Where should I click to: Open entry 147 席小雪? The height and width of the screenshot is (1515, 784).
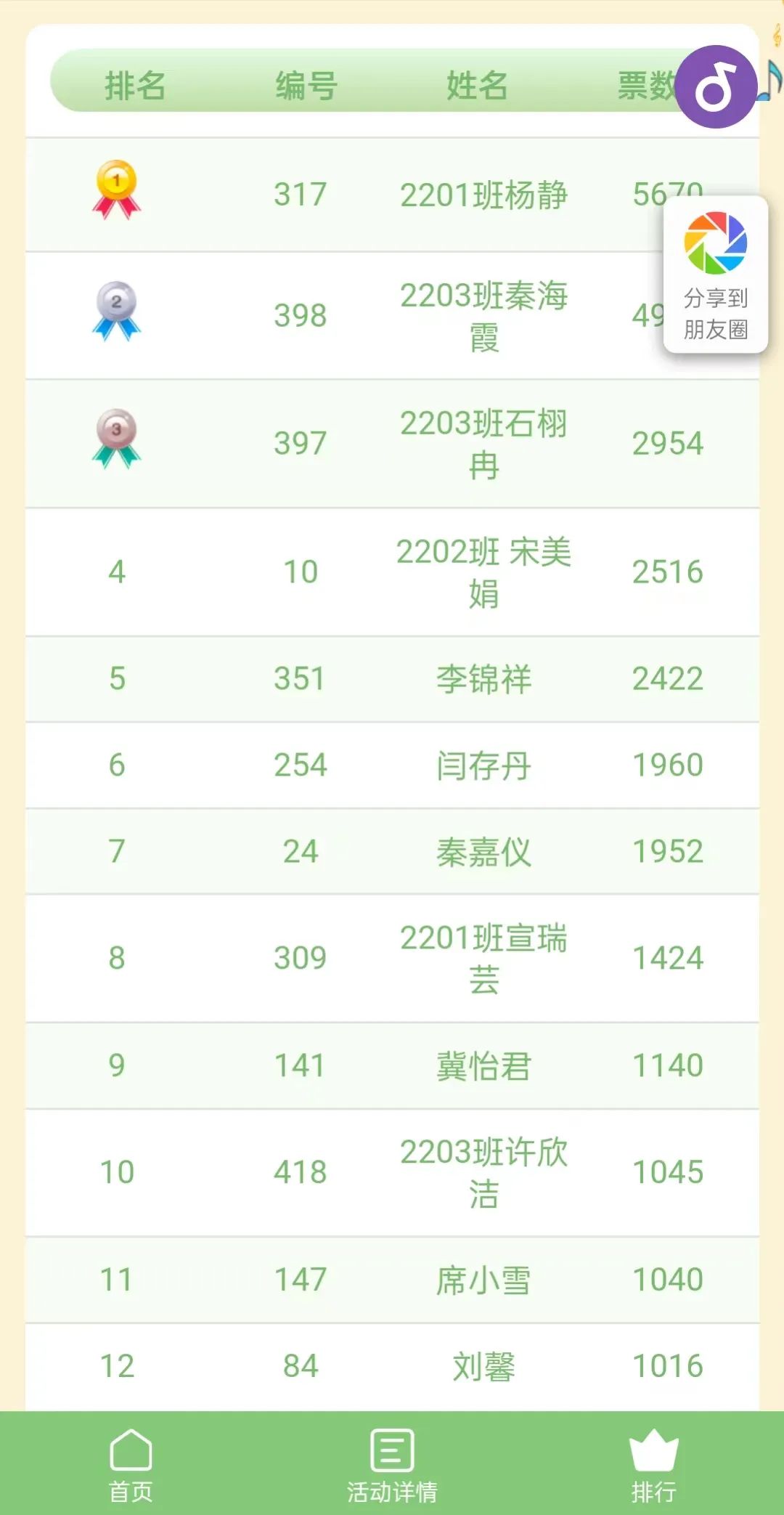[483, 1280]
